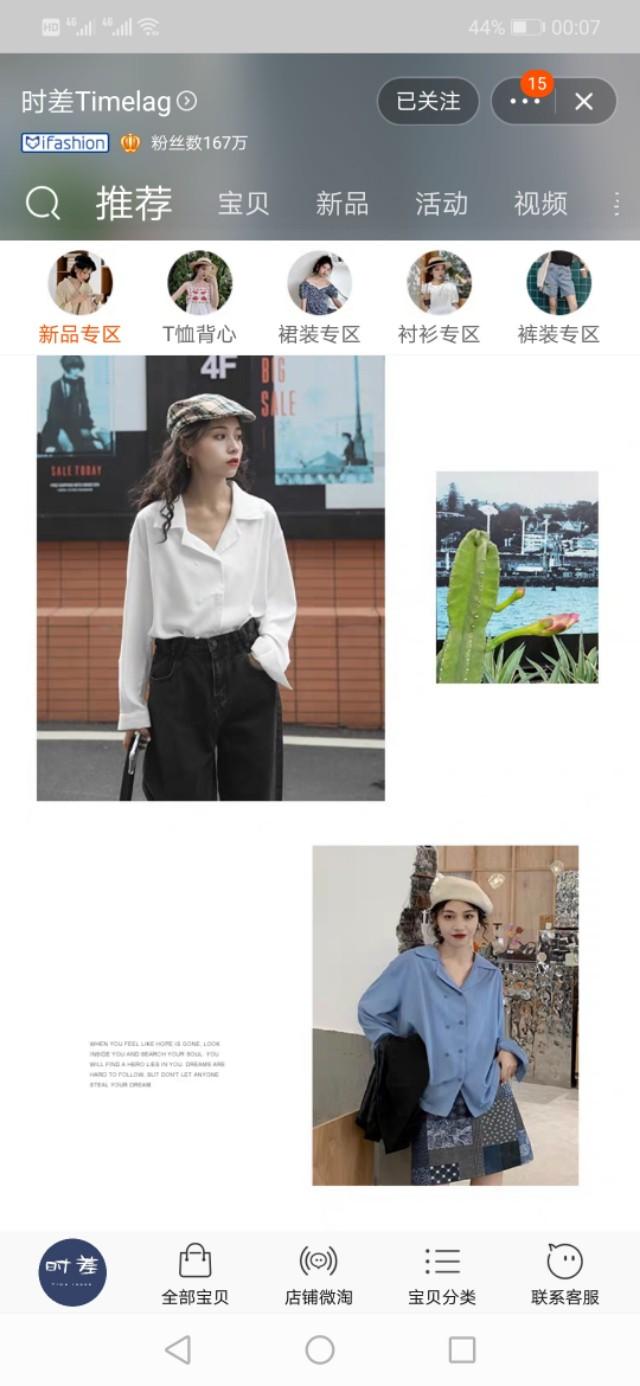Open the T恤背心 category
The width and height of the screenshot is (640, 1386).
[x=200, y=298]
